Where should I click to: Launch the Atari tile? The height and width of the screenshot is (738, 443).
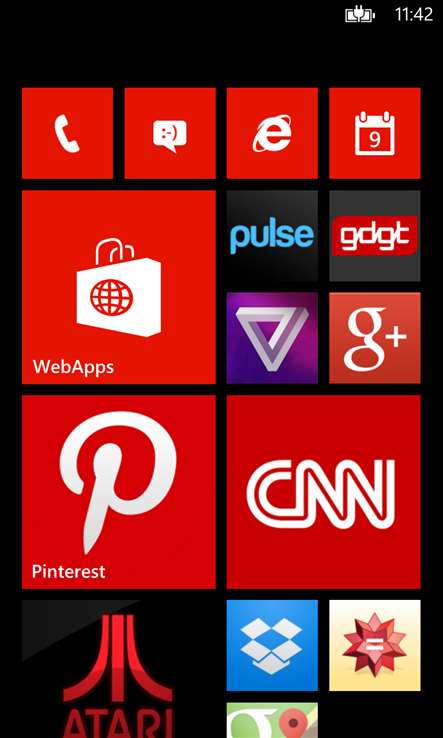tap(119, 669)
